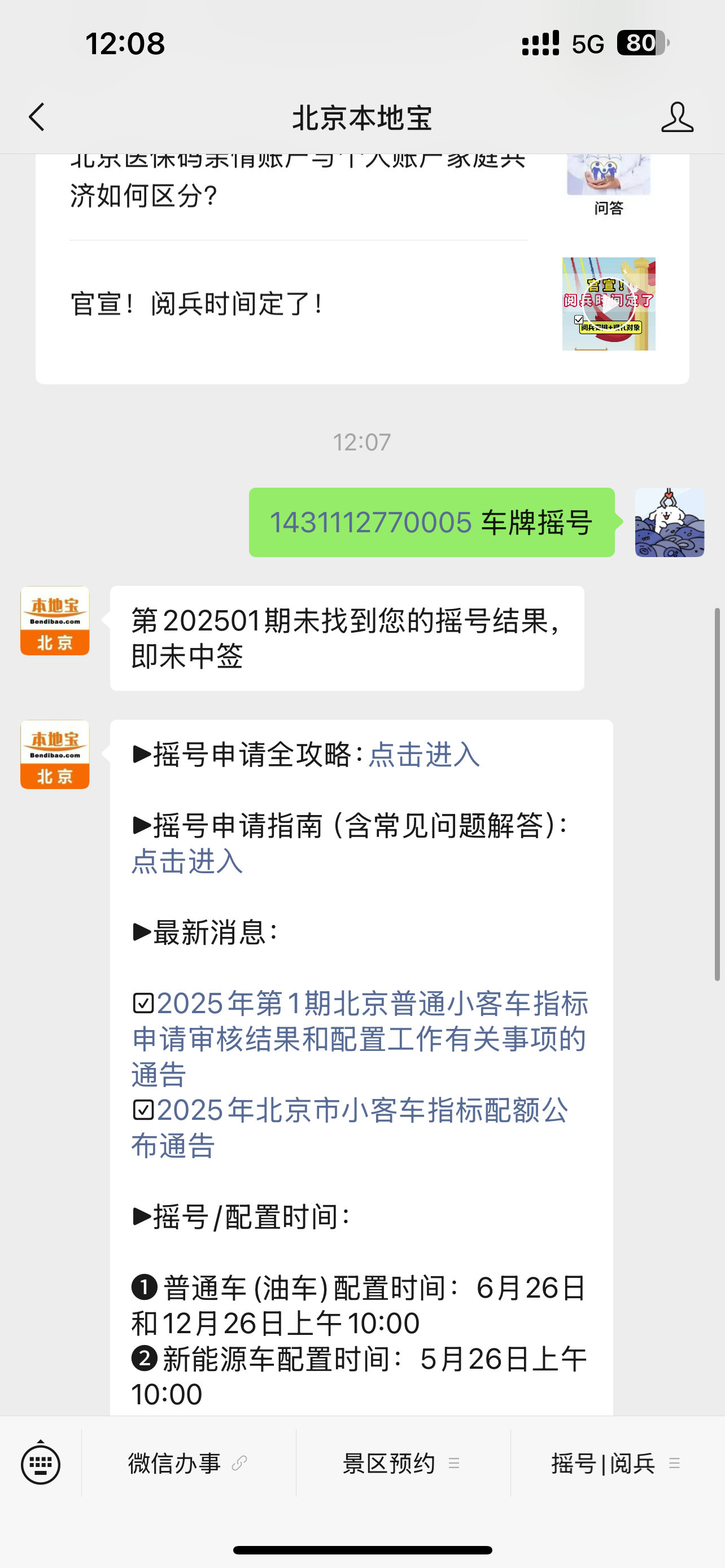Tap the 本地宝 avatar beside 未中签 reply
This screenshot has height=1568, width=725.
click(55, 621)
